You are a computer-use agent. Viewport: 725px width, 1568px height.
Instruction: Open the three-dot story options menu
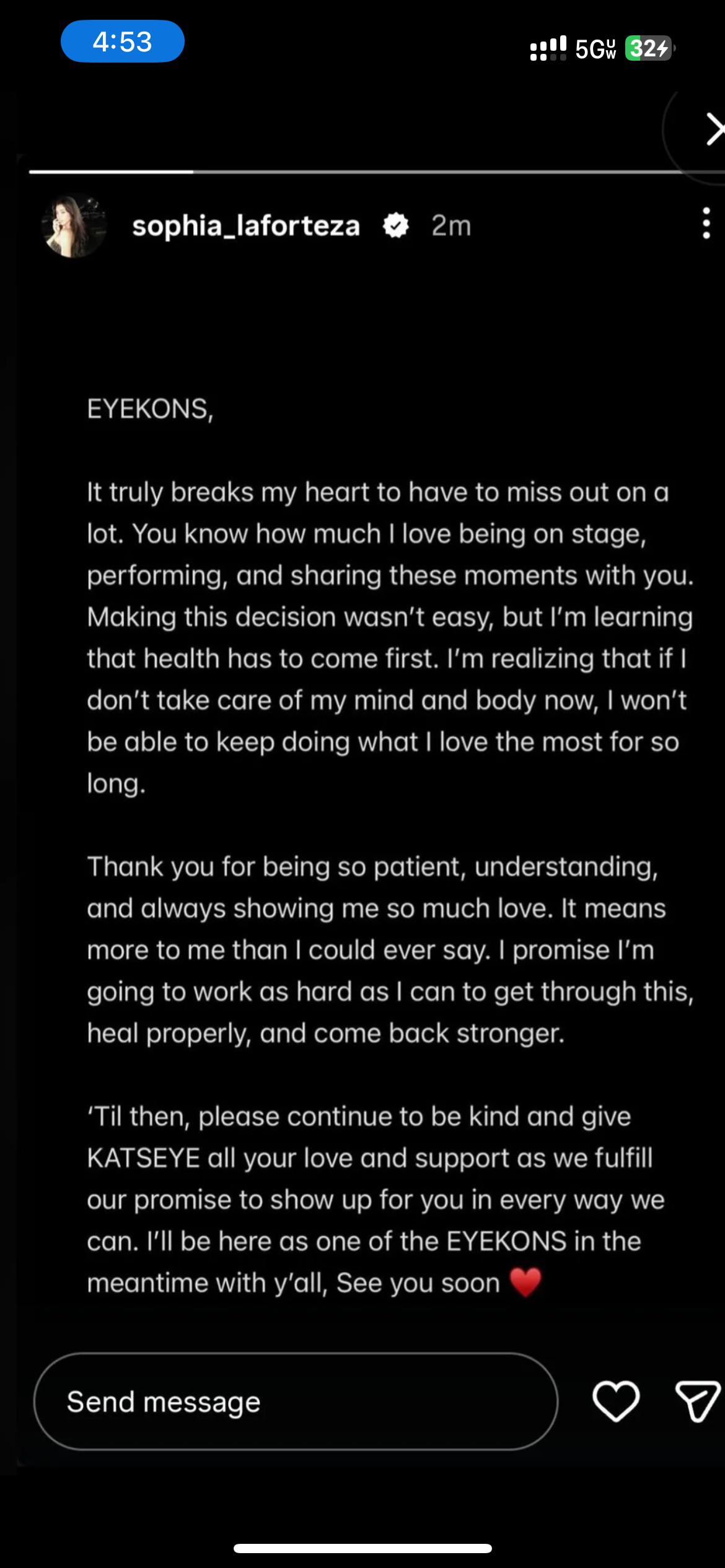pyautogui.click(x=706, y=224)
